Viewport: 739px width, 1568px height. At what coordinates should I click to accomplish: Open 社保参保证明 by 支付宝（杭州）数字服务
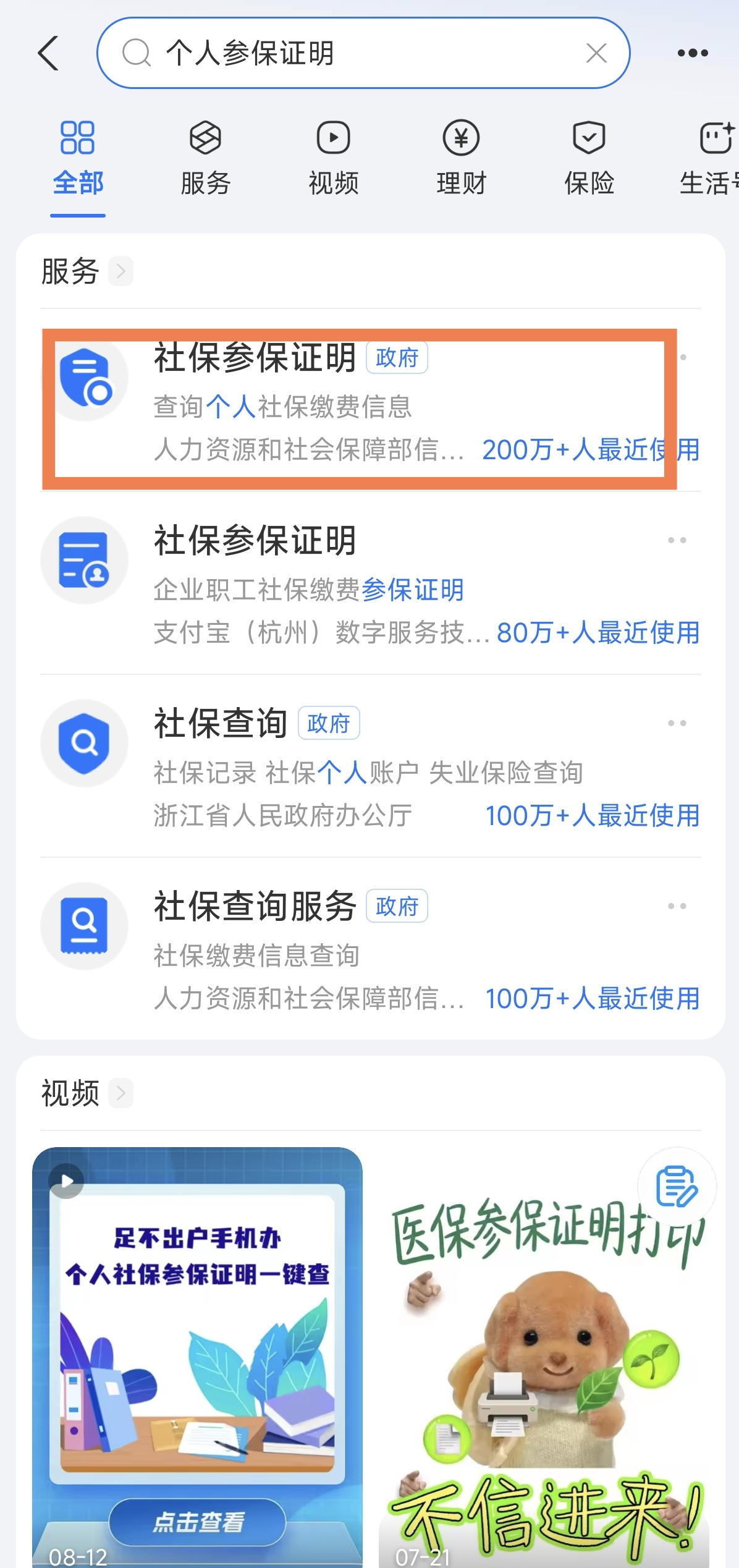pos(371,583)
